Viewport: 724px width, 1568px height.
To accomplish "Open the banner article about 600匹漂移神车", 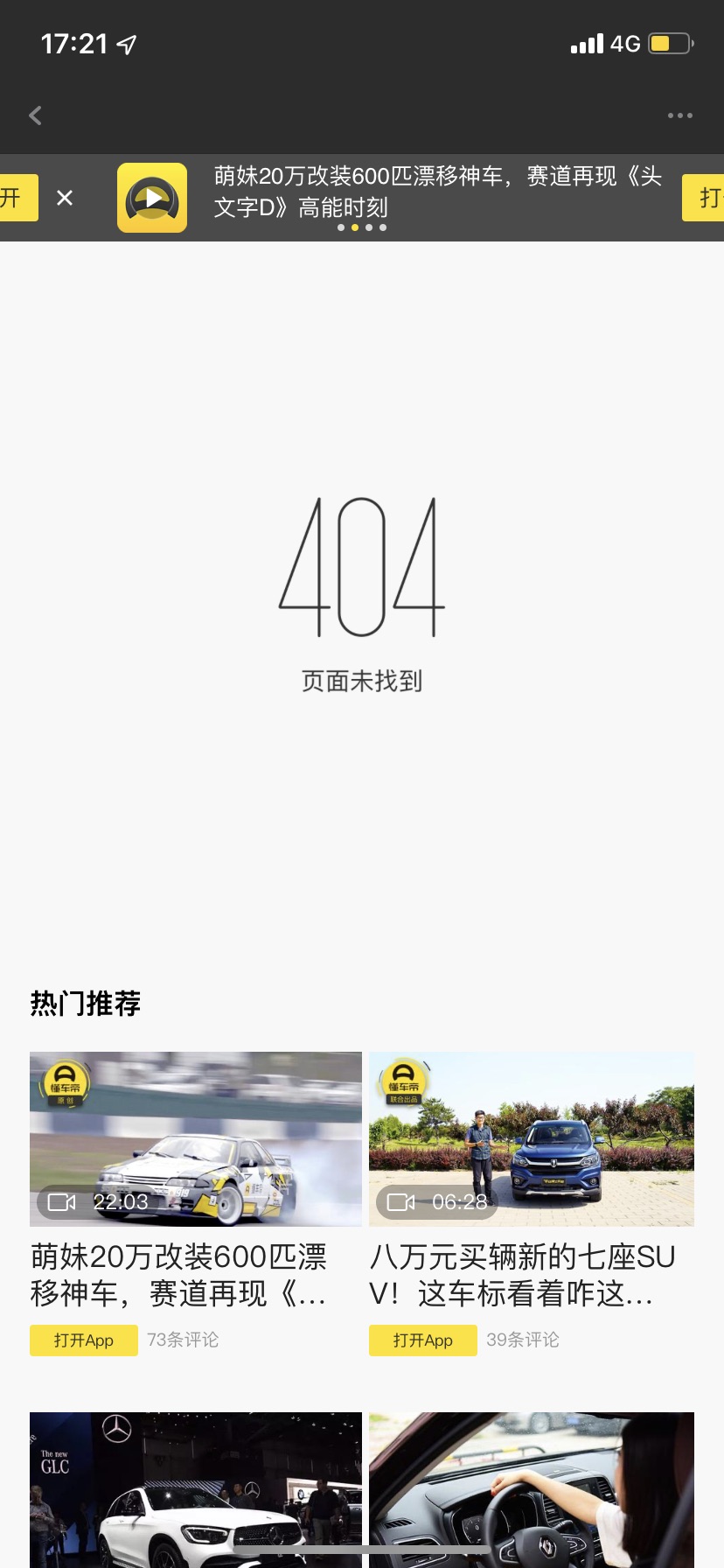I will [437, 192].
